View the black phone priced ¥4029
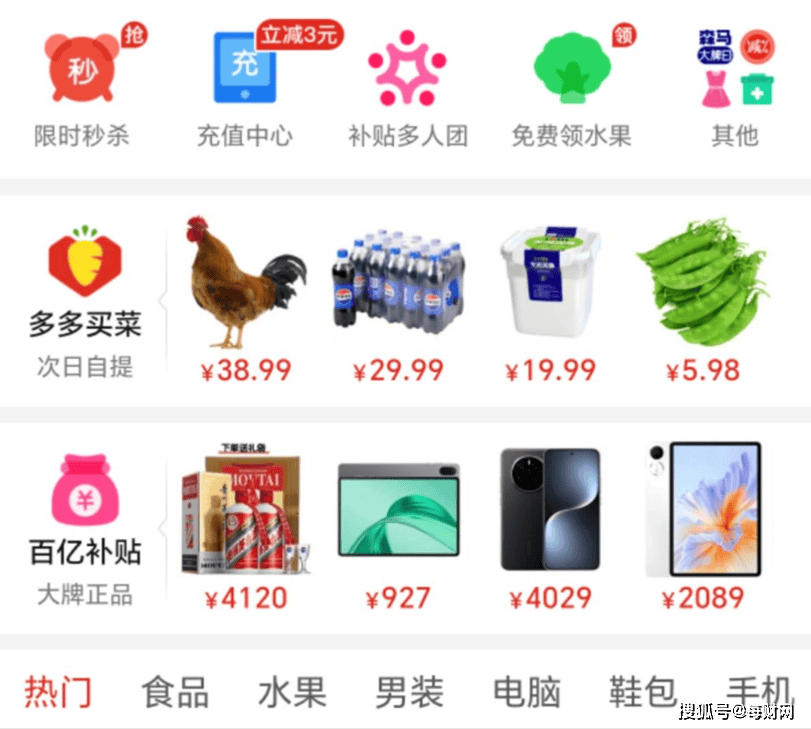Screen dimensions: 811x729 click(550, 527)
